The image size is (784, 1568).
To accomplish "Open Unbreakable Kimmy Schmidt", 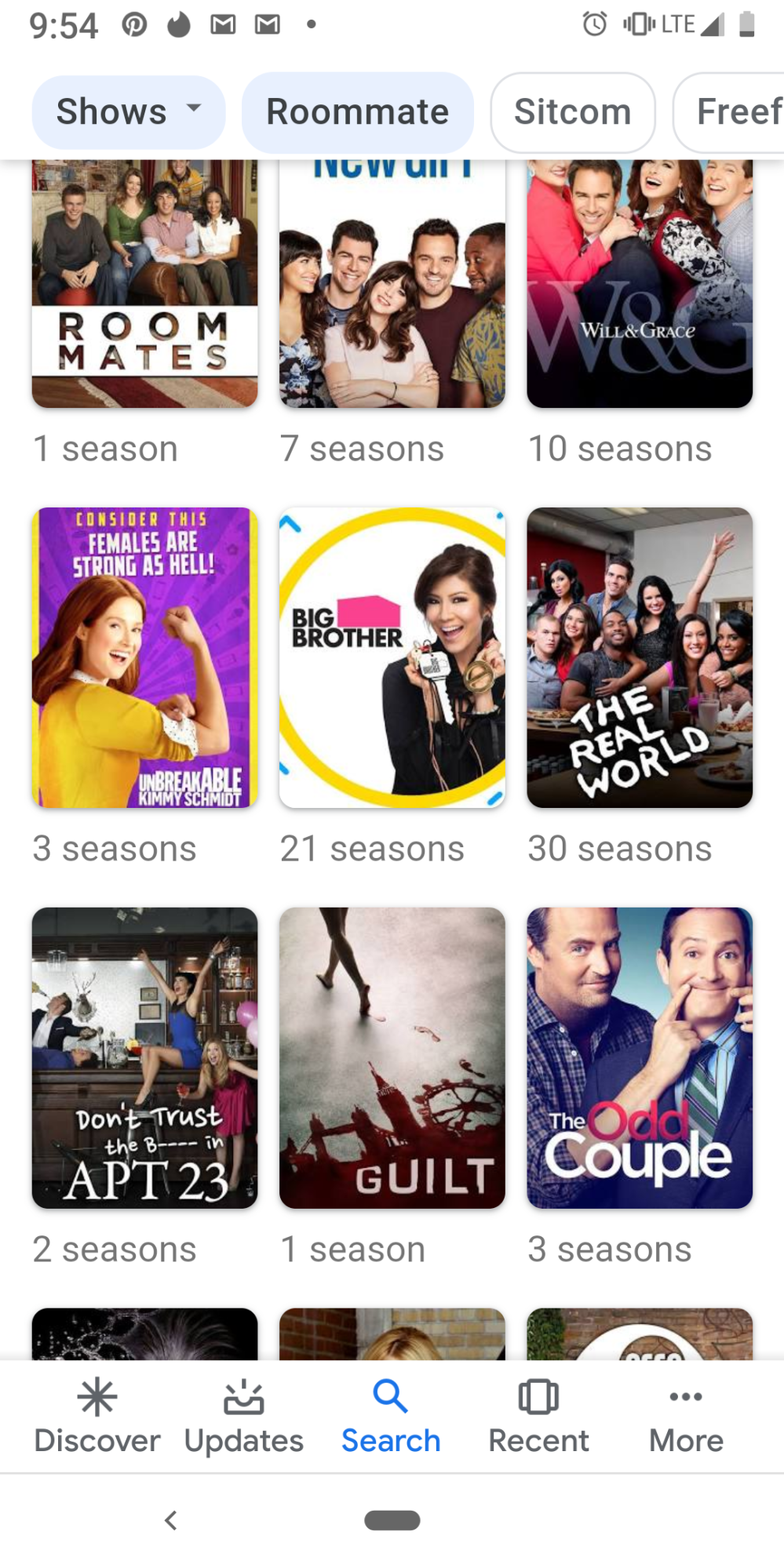I will tap(144, 657).
